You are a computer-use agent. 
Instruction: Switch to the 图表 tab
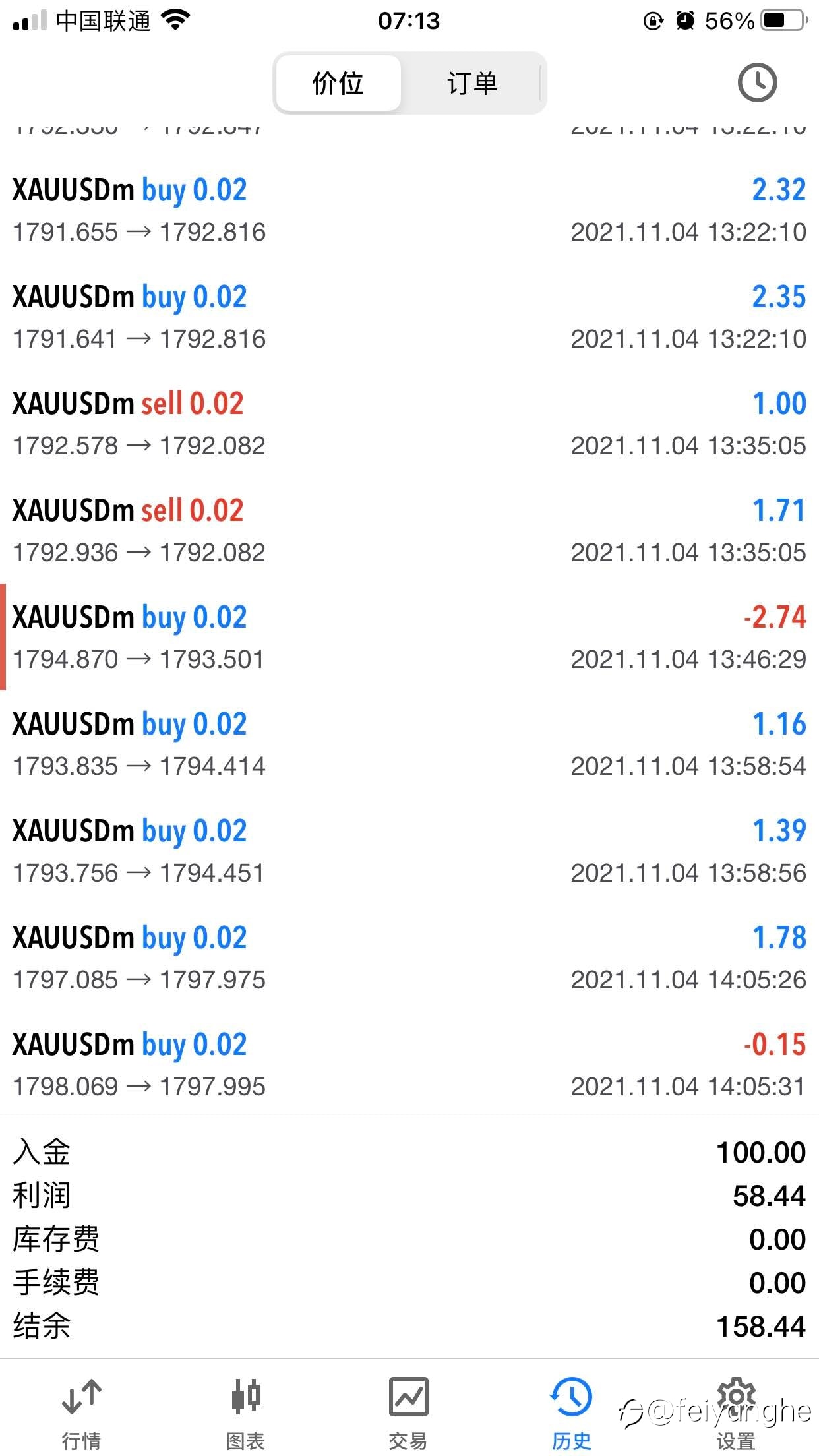(245, 1412)
